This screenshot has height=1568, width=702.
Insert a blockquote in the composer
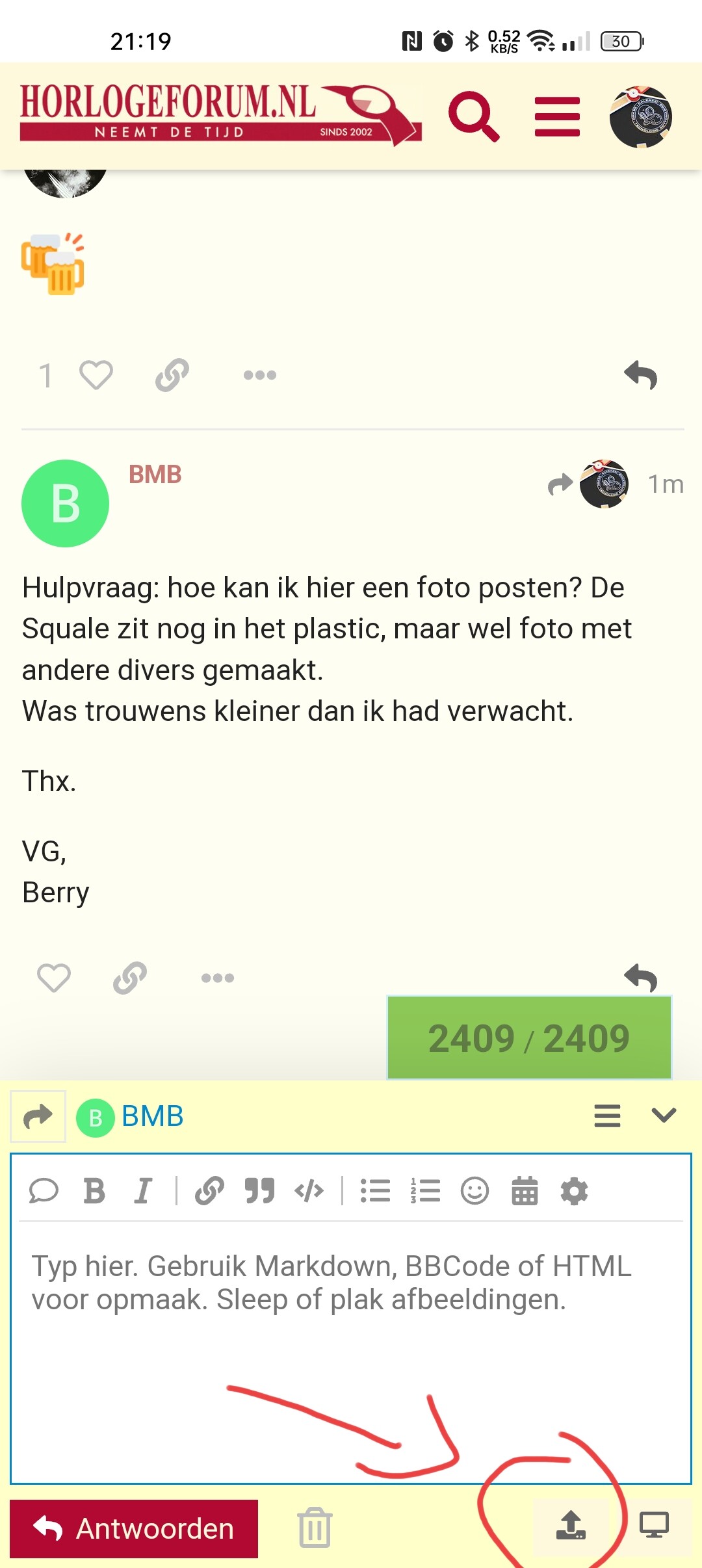(259, 1191)
